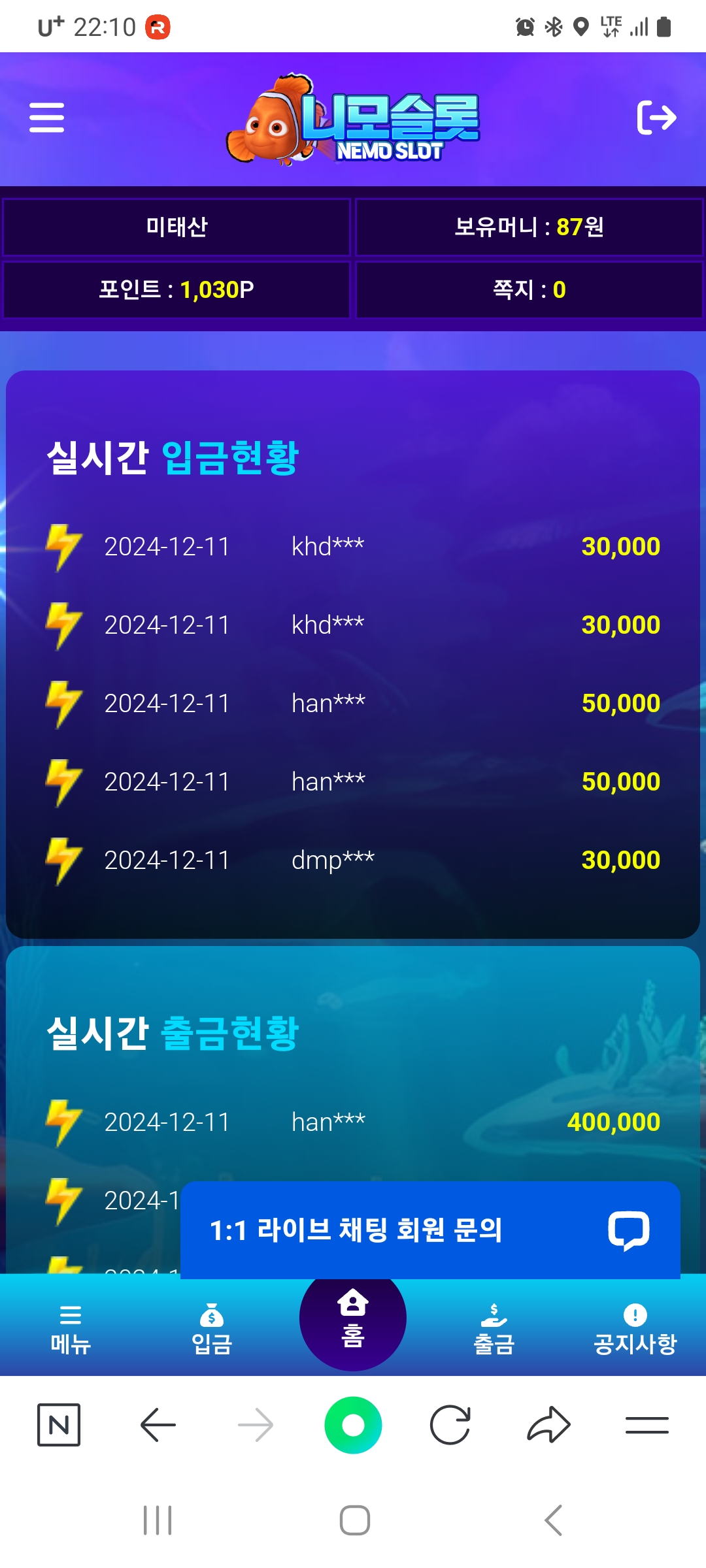The width and height of the screenshot is (706, 1568).
Task: Open recent apps from the navigation bar
Action: tap(158, 1520)
